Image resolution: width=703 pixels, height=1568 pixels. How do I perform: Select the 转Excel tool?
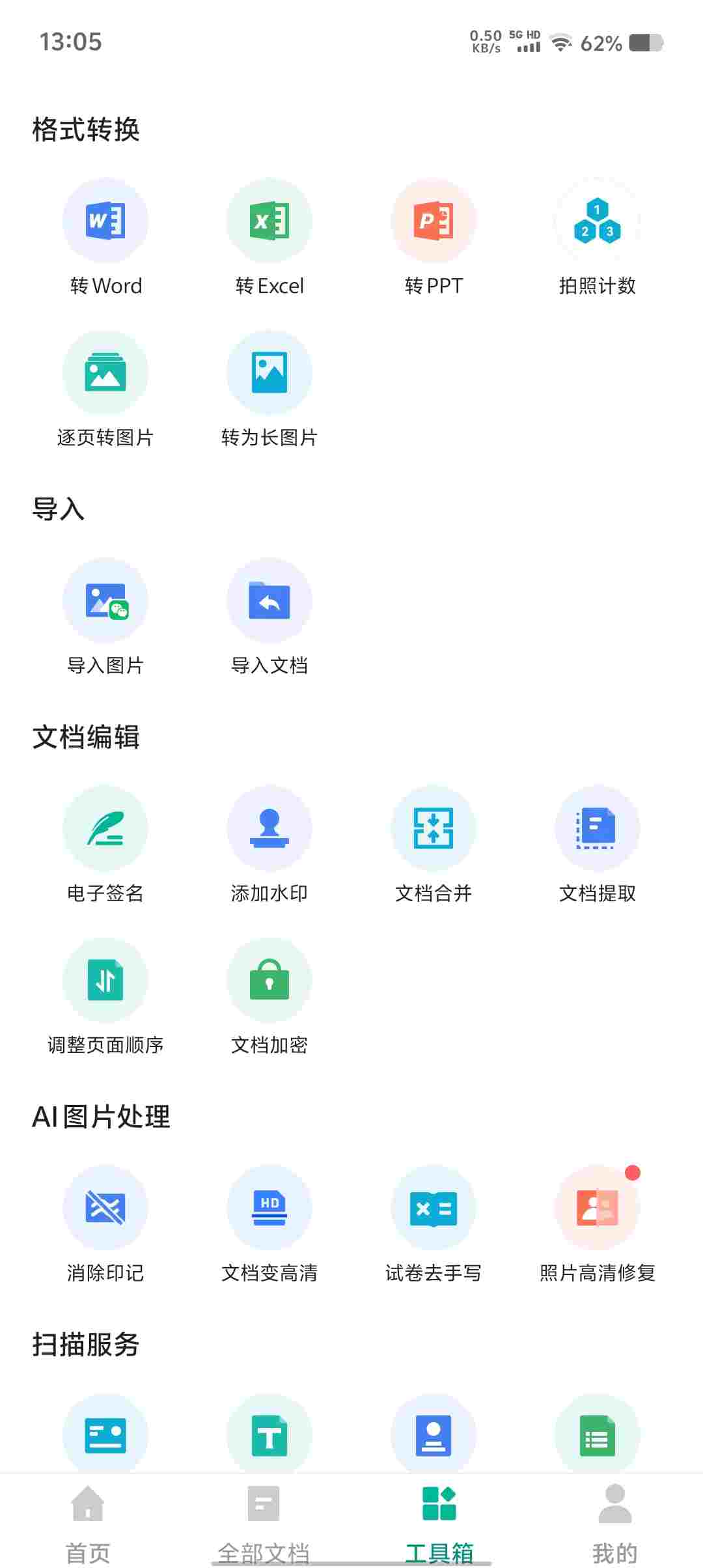[269, 238]
